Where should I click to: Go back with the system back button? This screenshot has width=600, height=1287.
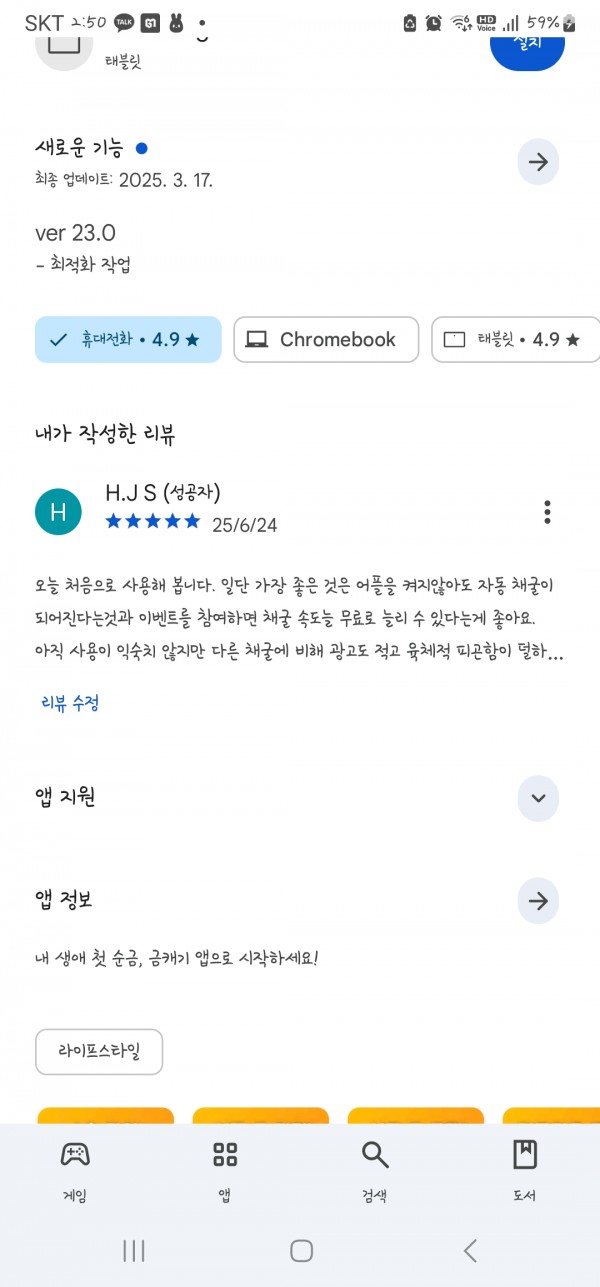point(470,1250)
